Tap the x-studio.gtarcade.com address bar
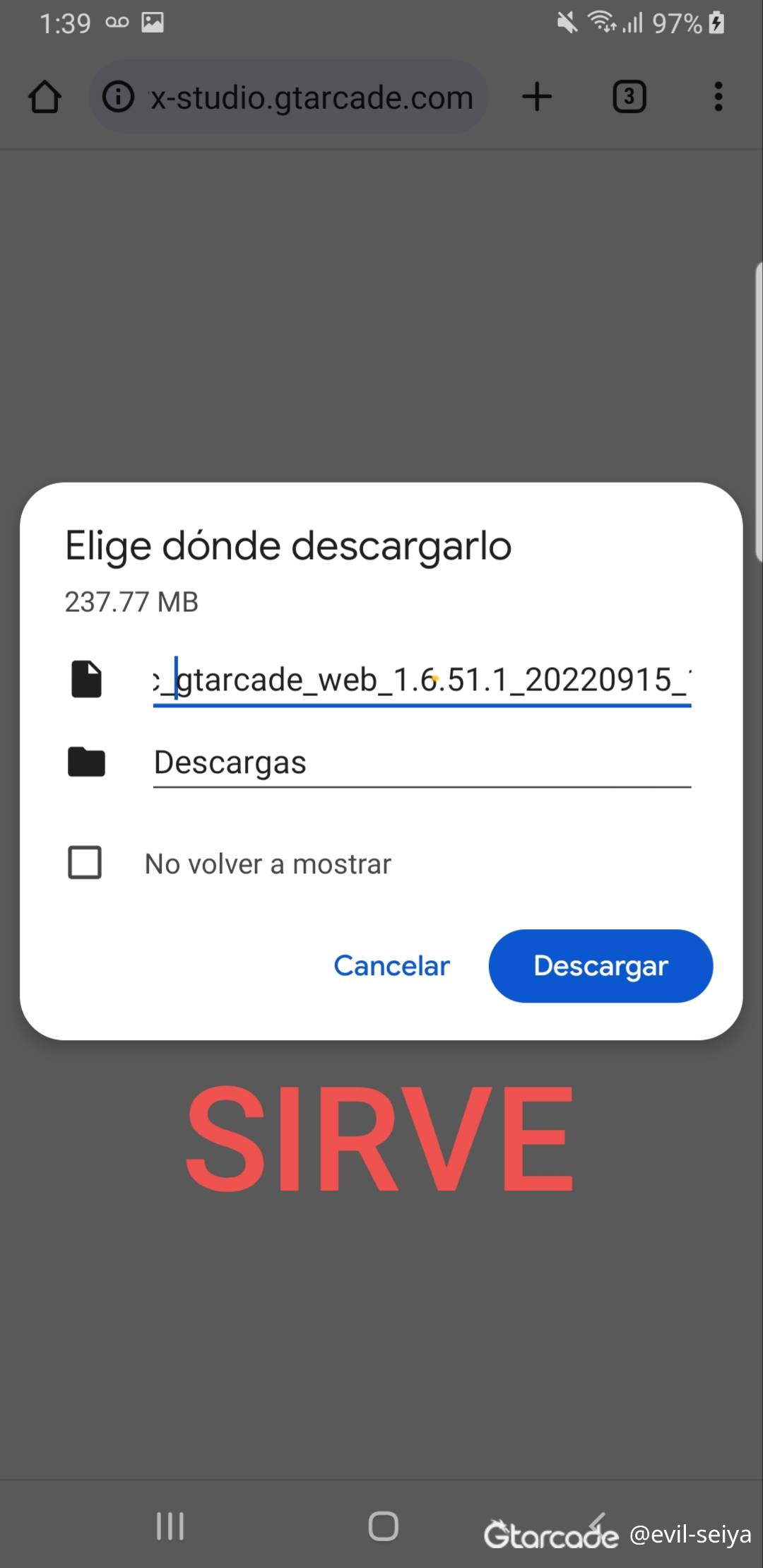Viewport: 763px width, 1568px height. (311, 98)
